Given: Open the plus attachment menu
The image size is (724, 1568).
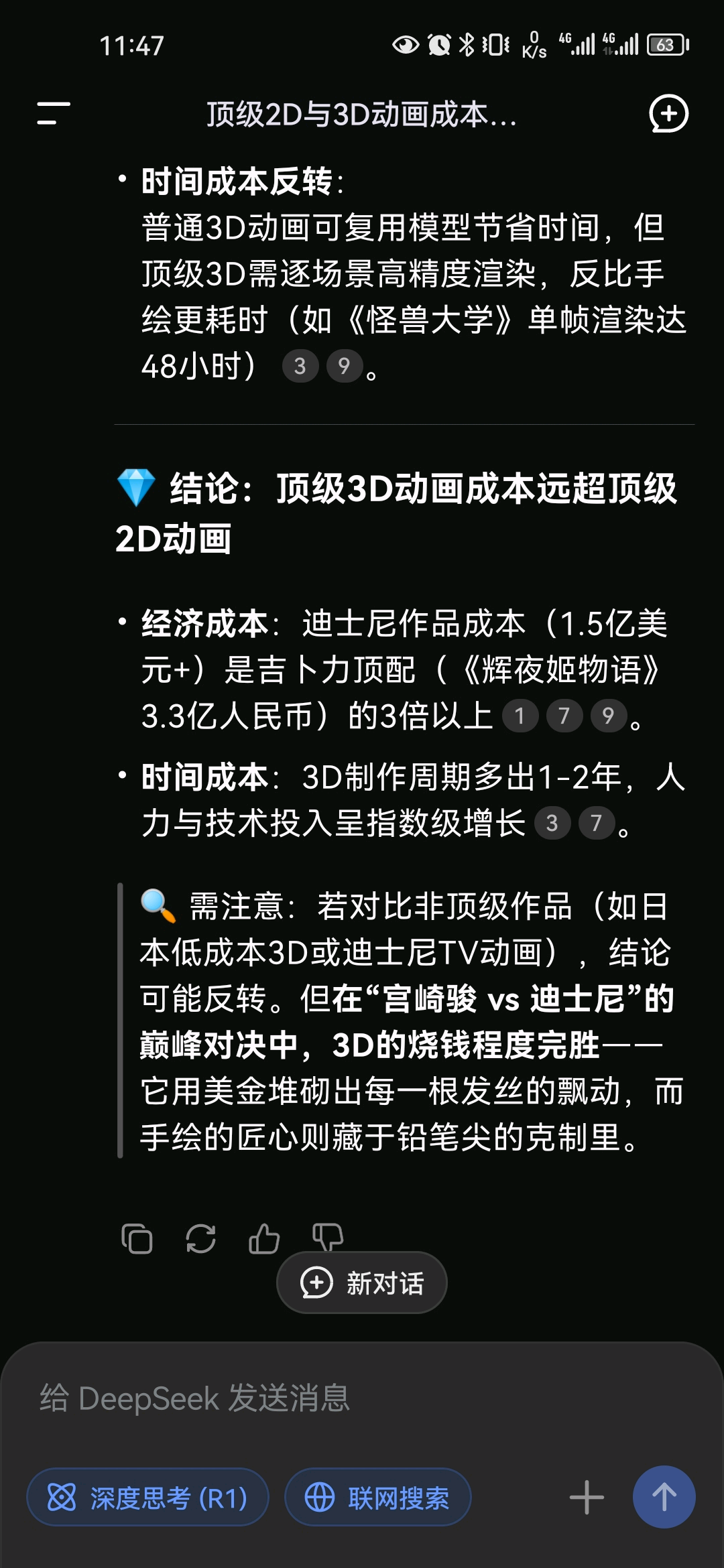Looking at the screenshot, I should tap(587, 1498).
